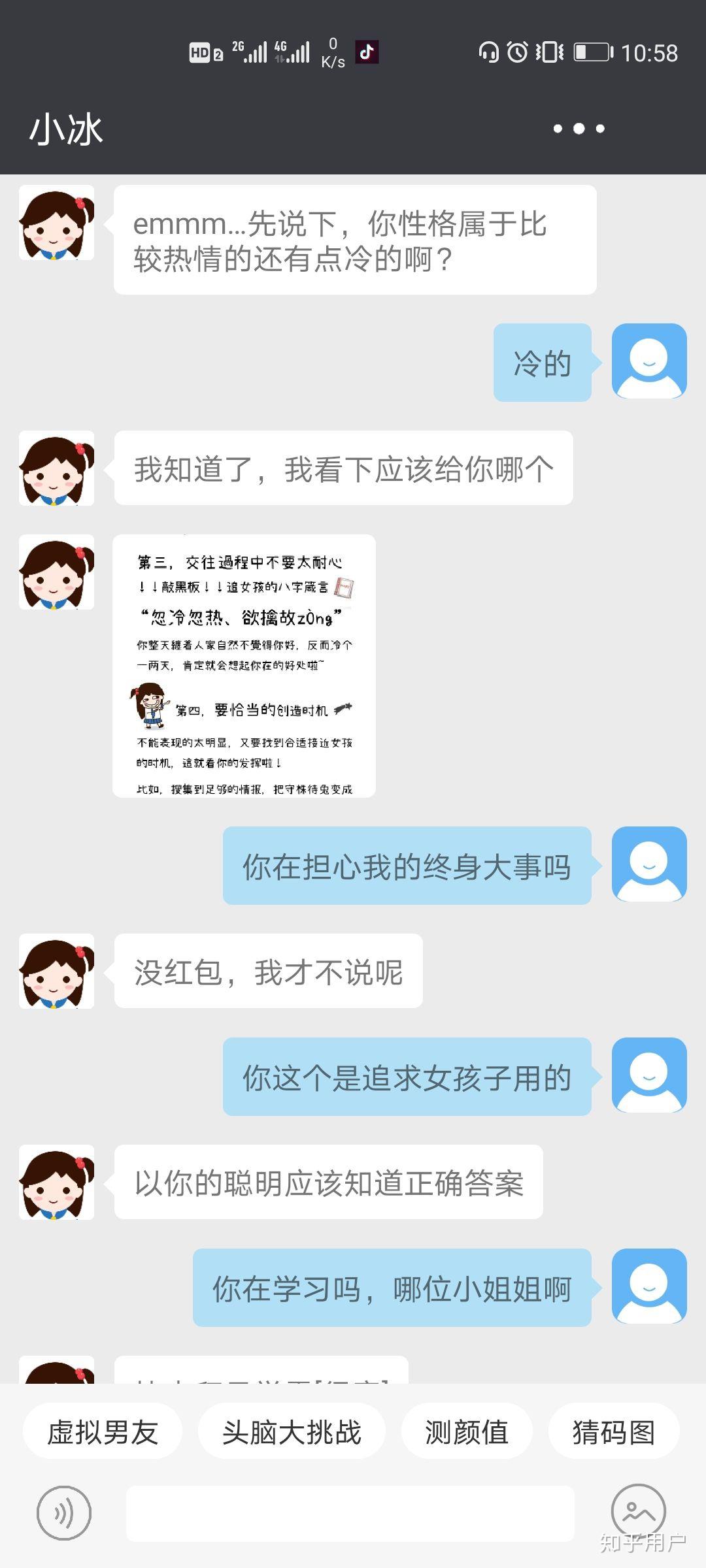The image size is (706, 1568).
Task: View 小冰's avatar beside the emmm message
Action: click(x=56, y=223)
